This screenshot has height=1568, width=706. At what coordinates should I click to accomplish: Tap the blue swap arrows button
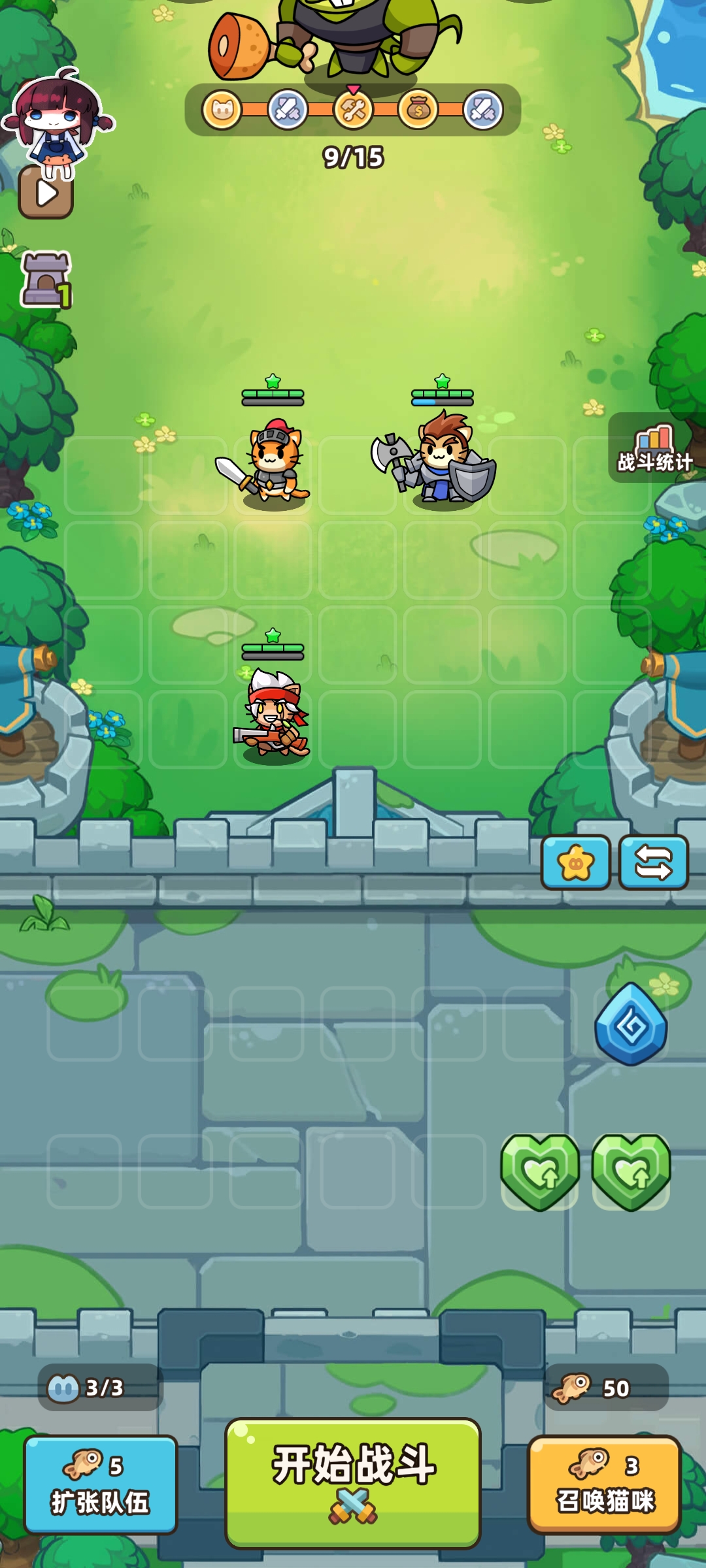(x=653, y=862)
